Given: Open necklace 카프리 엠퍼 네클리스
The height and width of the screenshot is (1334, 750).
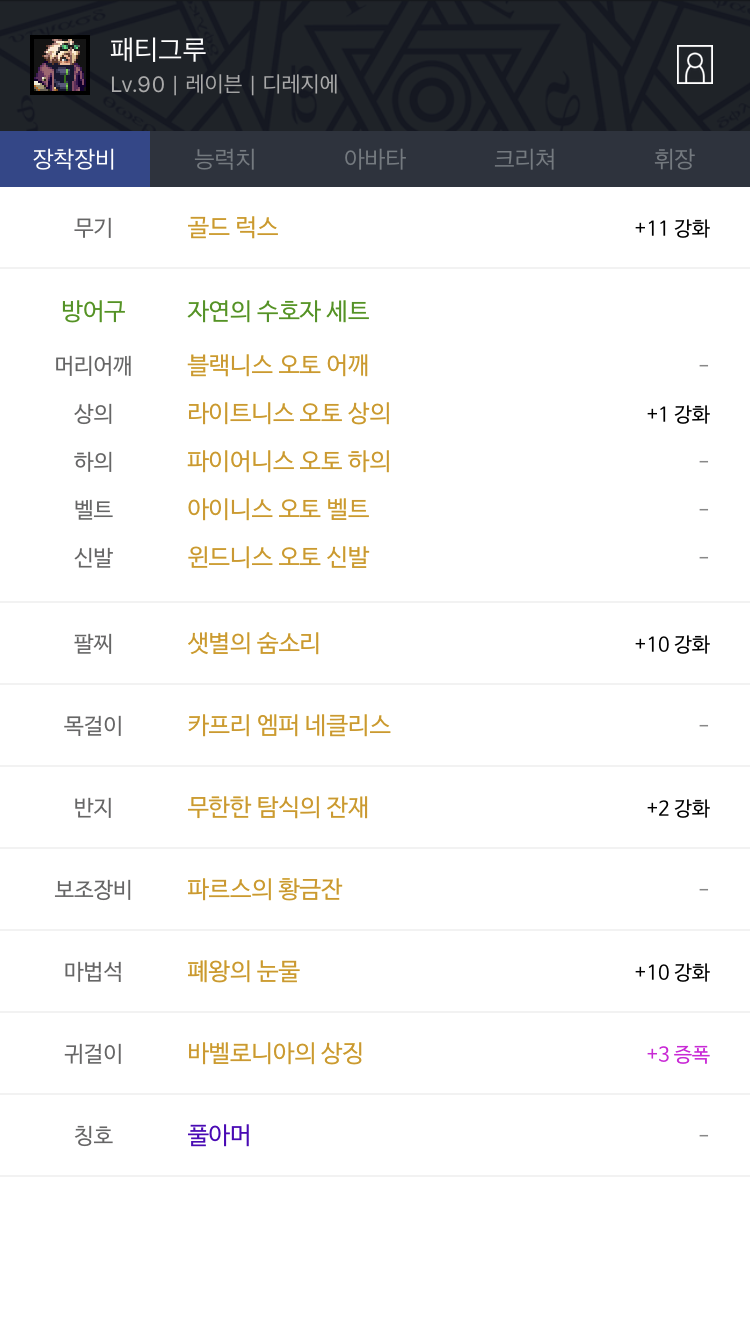Looking at the screenshot, I should [288, 725].
